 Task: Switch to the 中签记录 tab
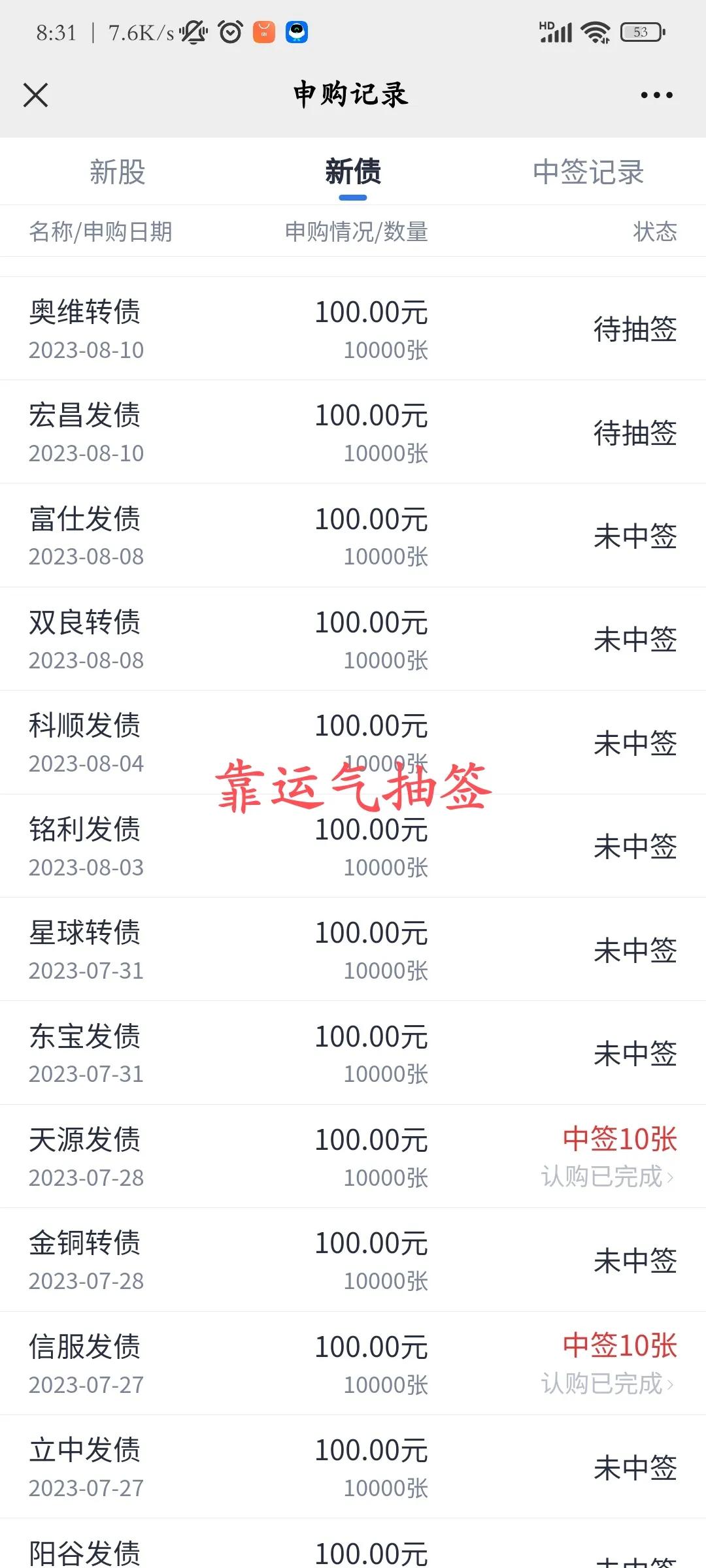click(x=588, y=172)
